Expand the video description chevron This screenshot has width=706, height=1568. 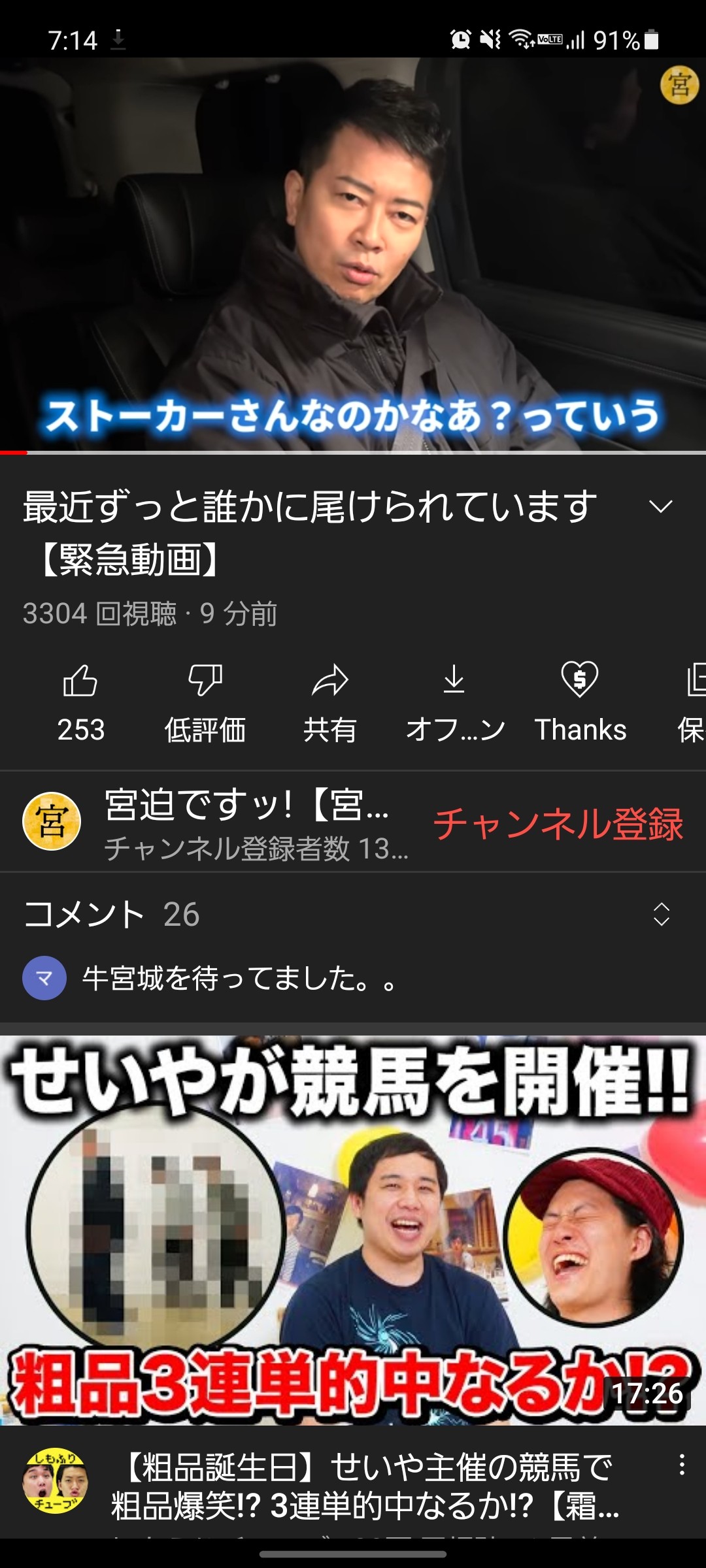[x=661, y=506]
